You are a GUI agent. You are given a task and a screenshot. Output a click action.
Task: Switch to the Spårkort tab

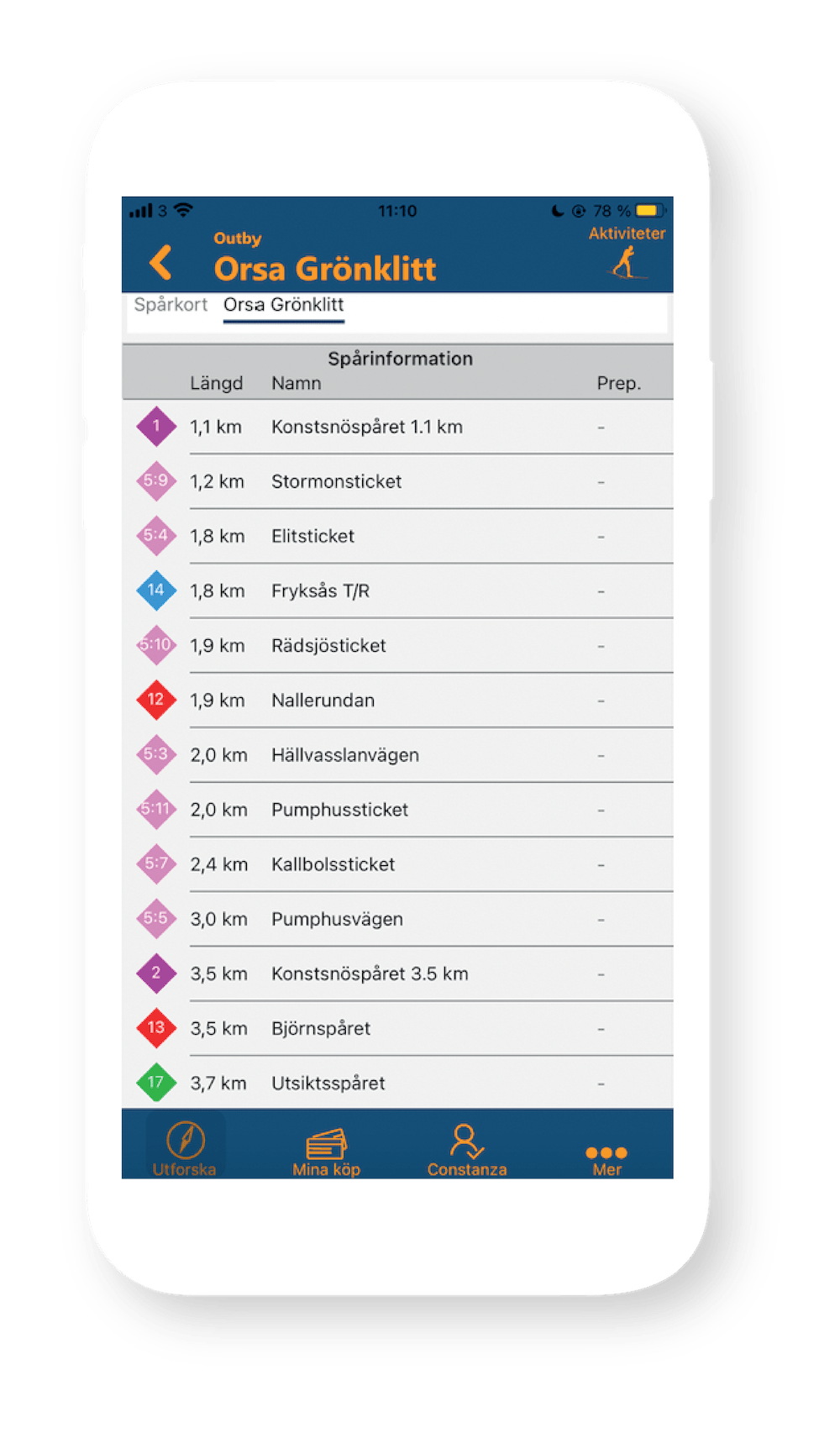(171, 305)
